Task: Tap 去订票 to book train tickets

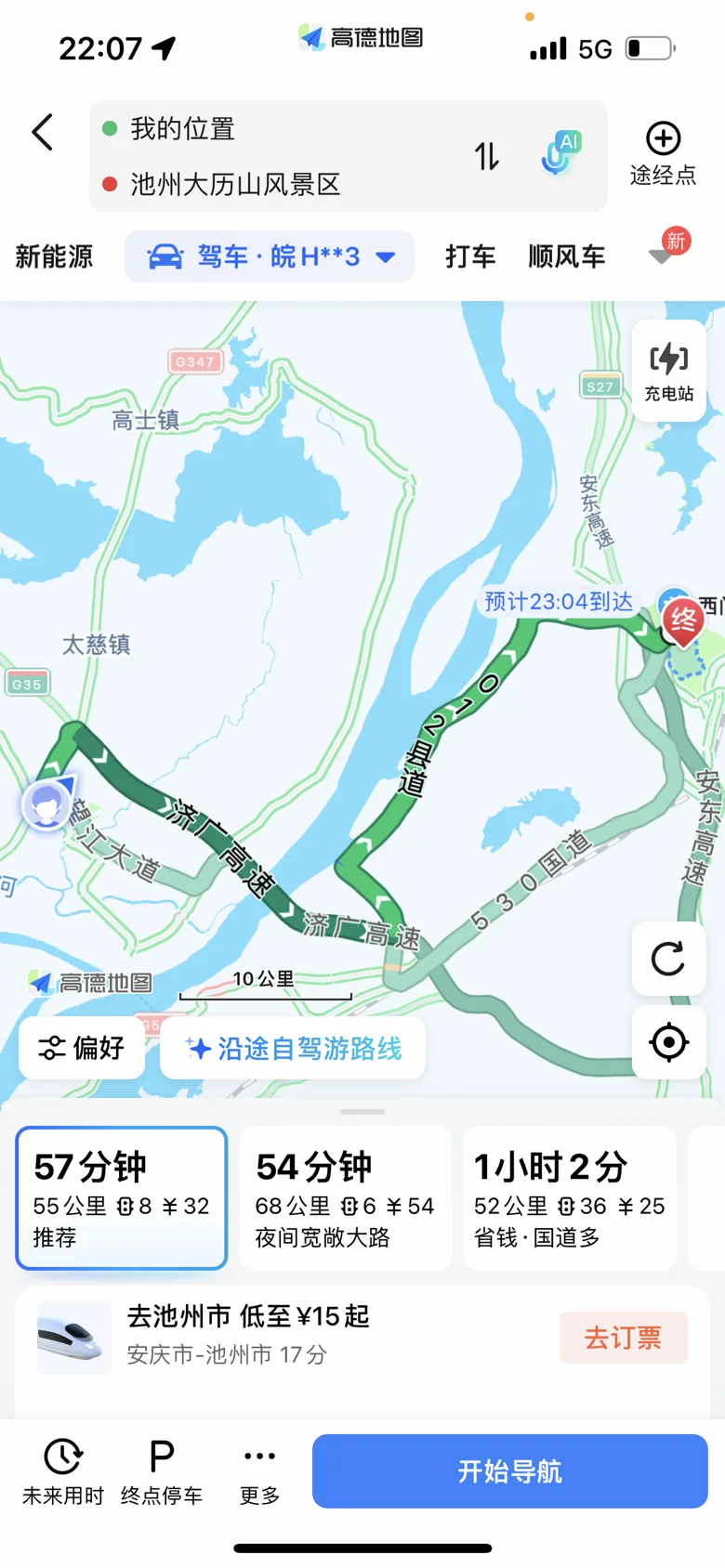Action: point(623,1338)
